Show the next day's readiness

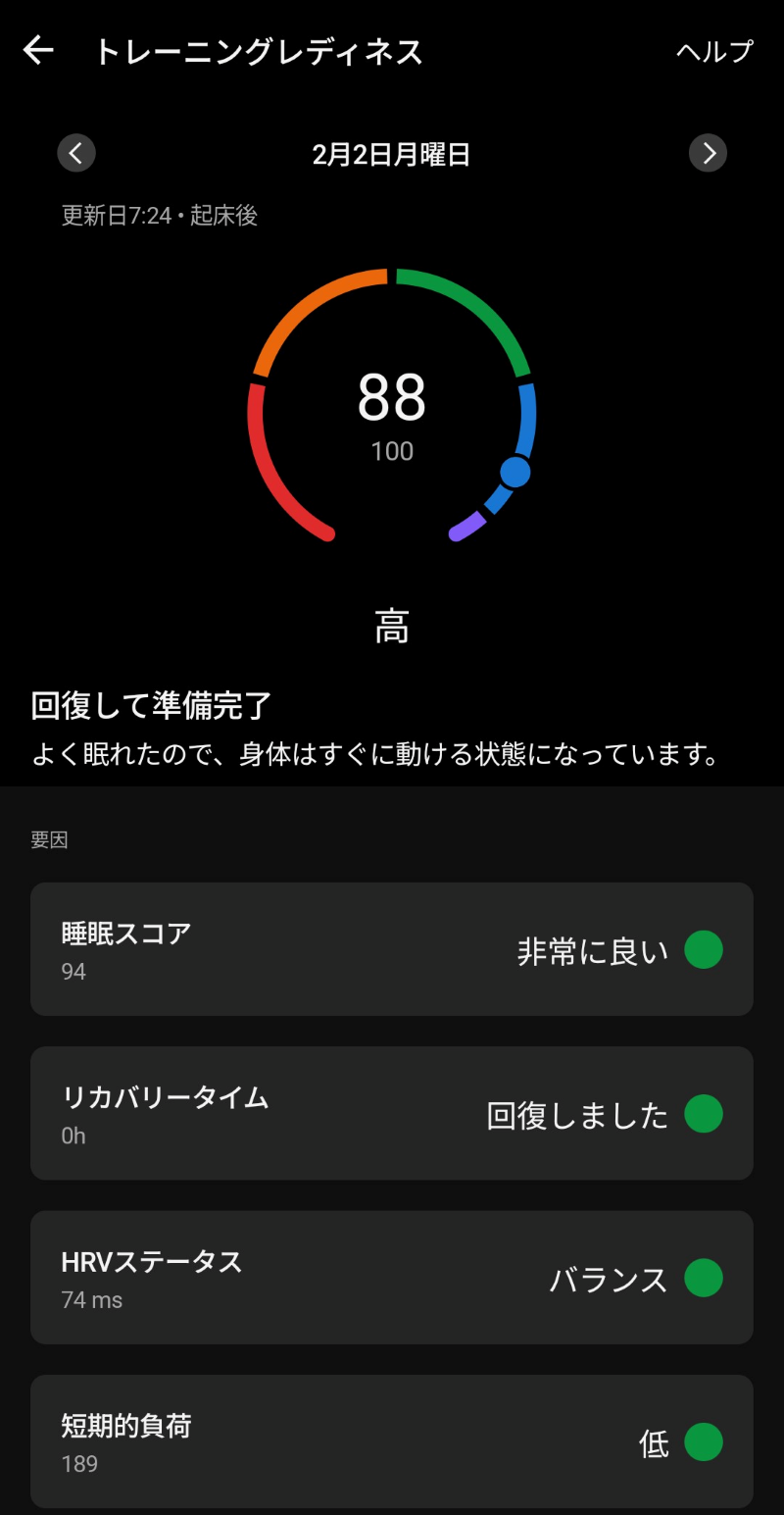click(x=708, y=153)
